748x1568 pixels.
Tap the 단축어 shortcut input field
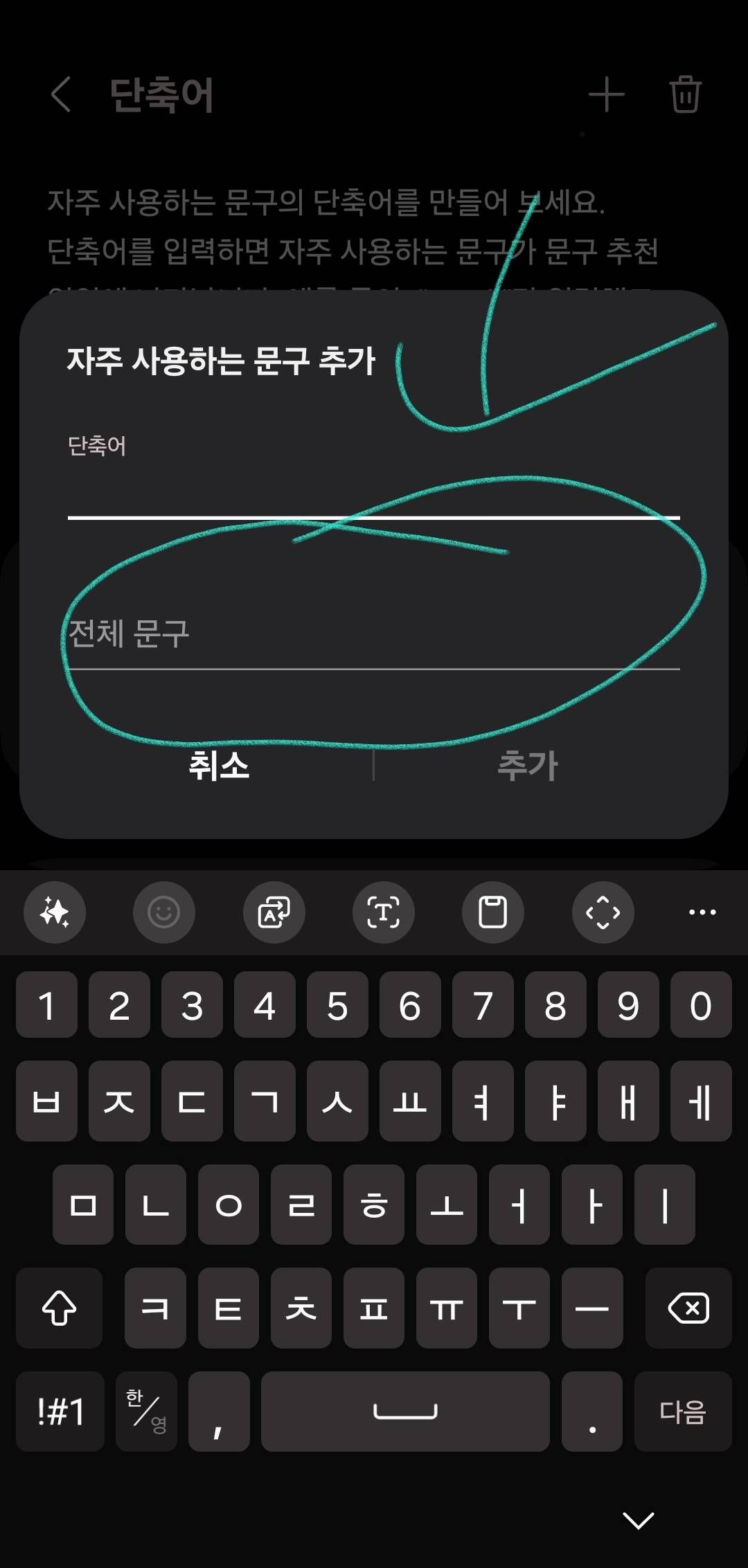pos(374,493)
